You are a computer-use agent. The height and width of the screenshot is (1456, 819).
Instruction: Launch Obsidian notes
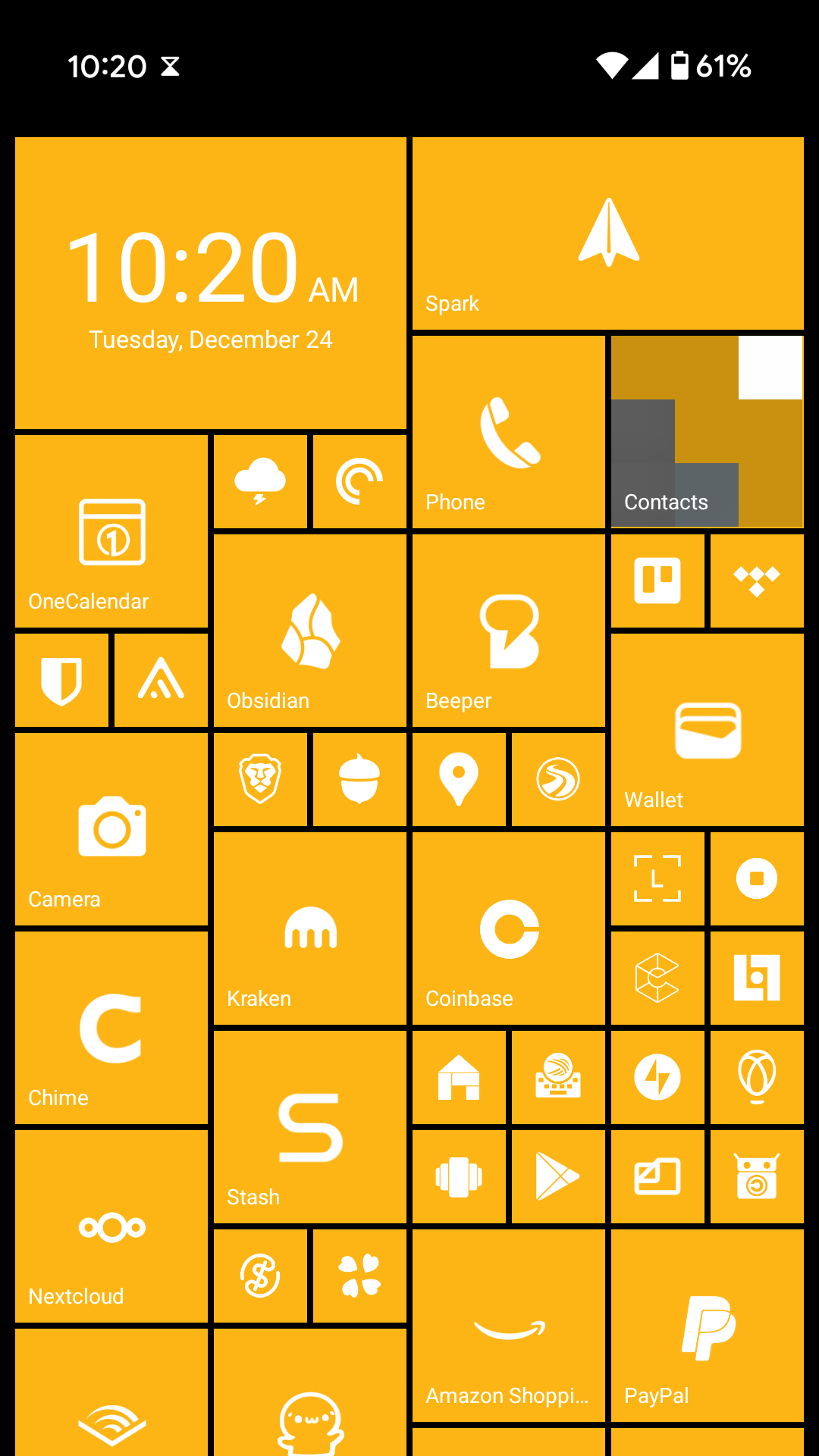[x=310, y=631]
